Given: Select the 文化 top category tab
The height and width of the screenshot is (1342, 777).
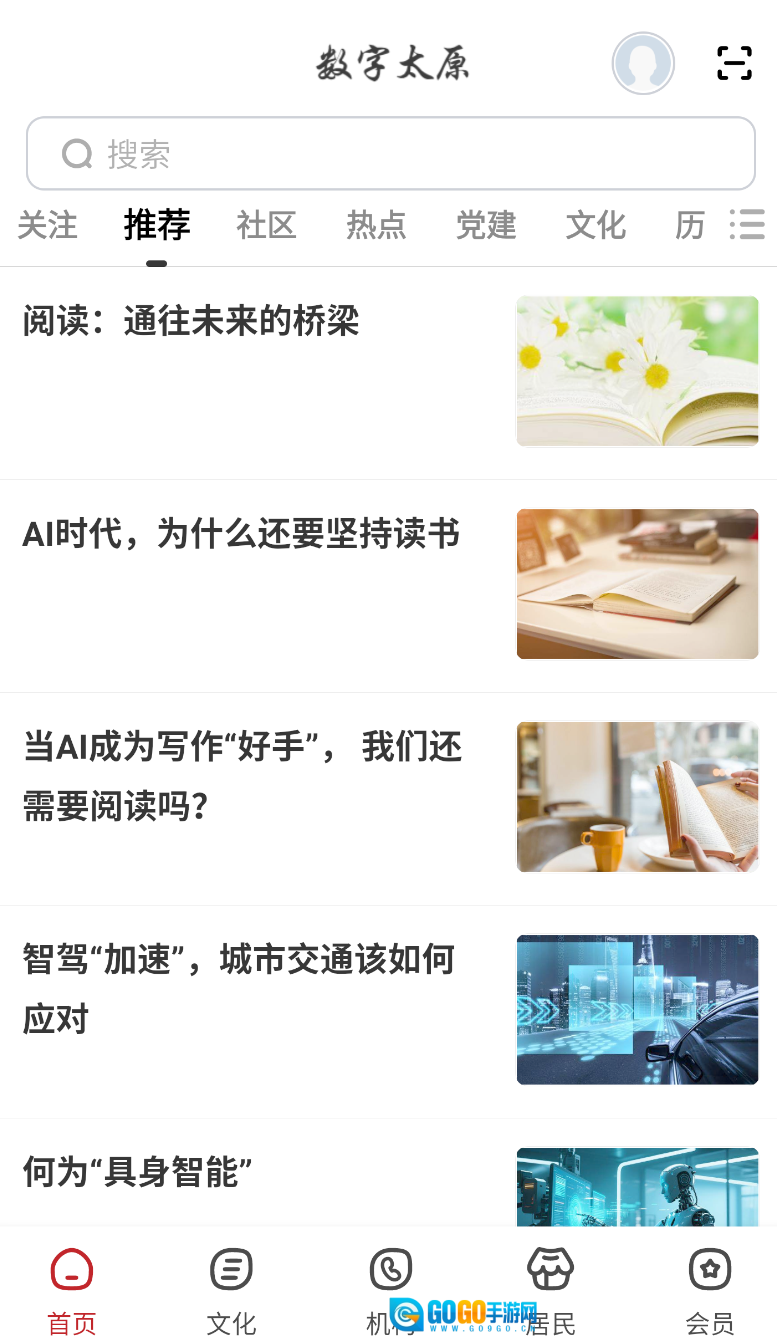Looking at the screenshot, I should (596, 226).
